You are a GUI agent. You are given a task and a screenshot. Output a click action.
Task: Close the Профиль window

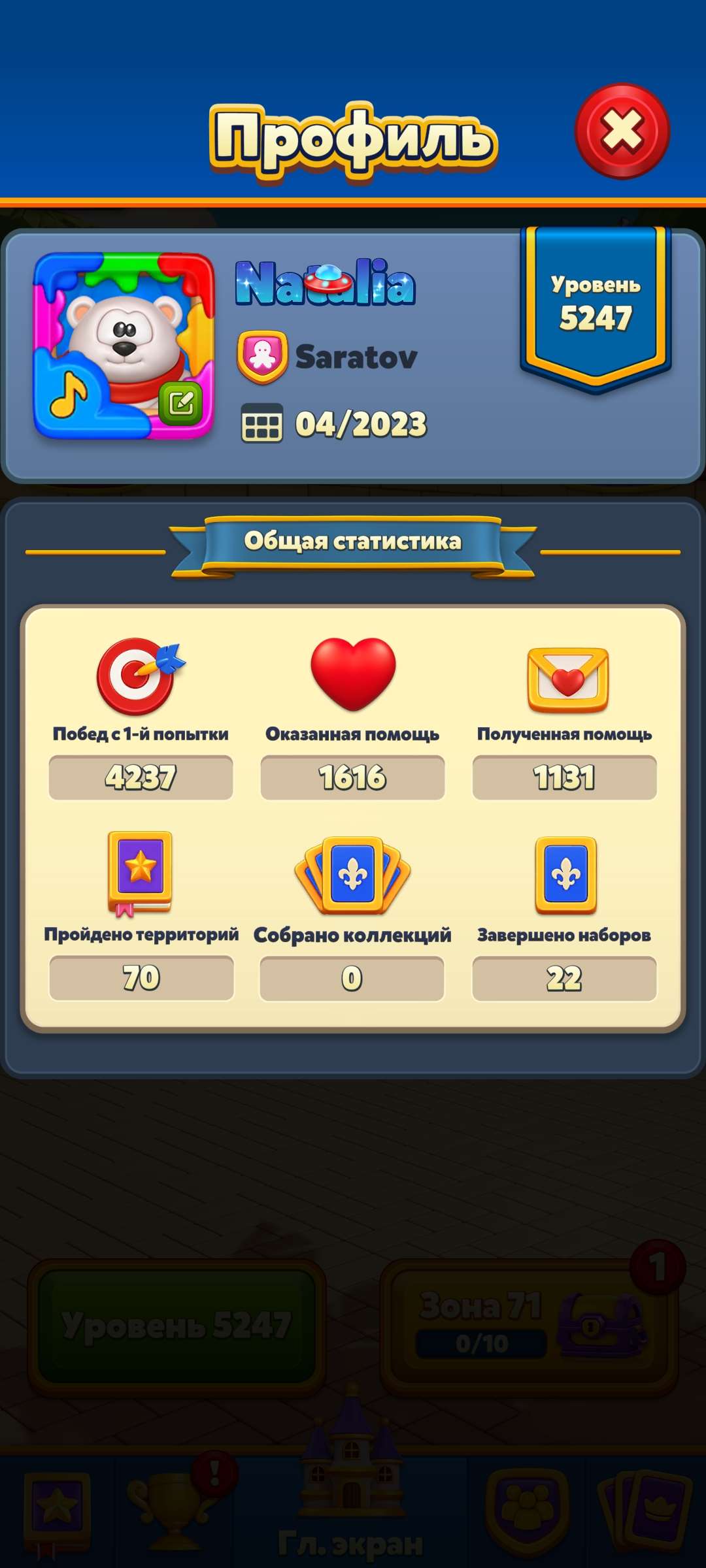tap(622, 131)
